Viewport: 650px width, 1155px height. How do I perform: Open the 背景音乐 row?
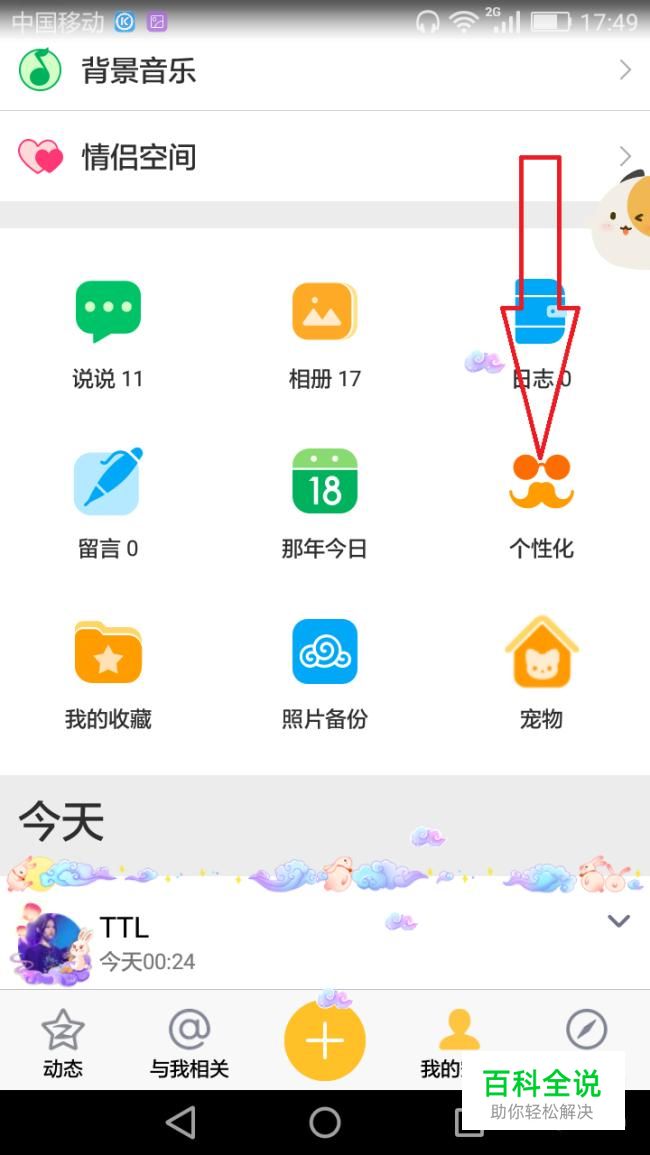pos(325,70)
